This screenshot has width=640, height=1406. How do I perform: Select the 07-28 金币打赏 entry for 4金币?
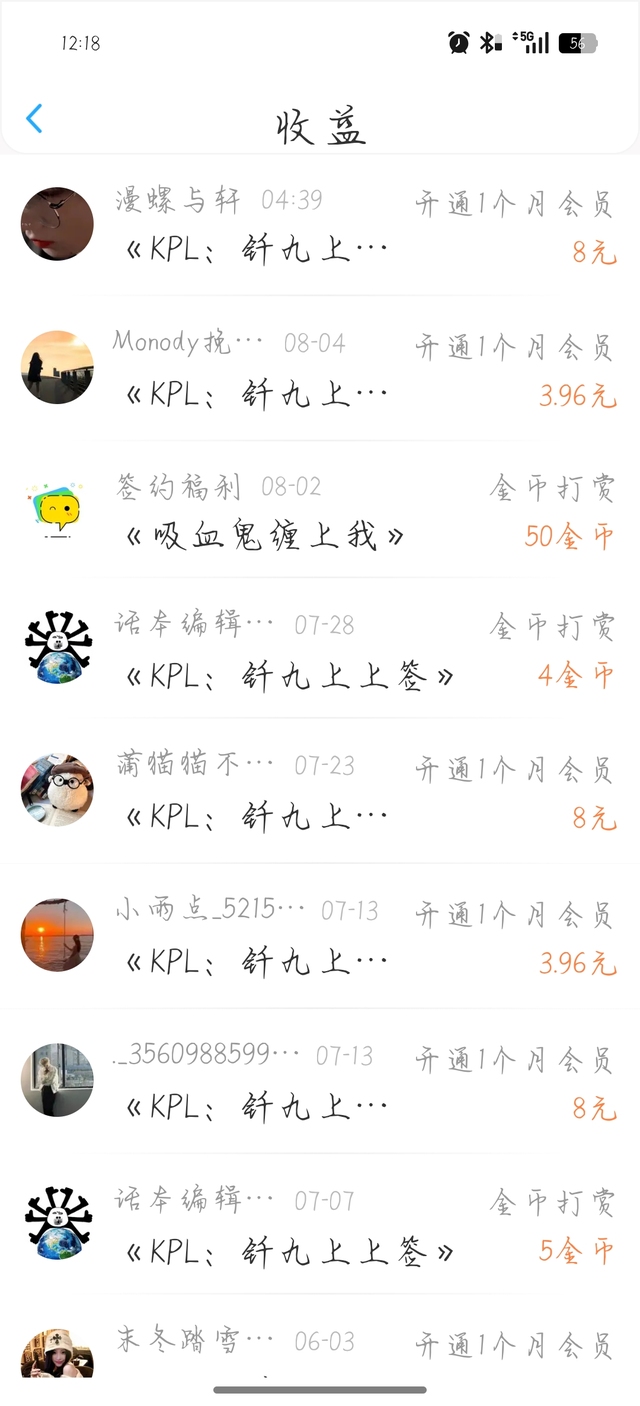320,650
